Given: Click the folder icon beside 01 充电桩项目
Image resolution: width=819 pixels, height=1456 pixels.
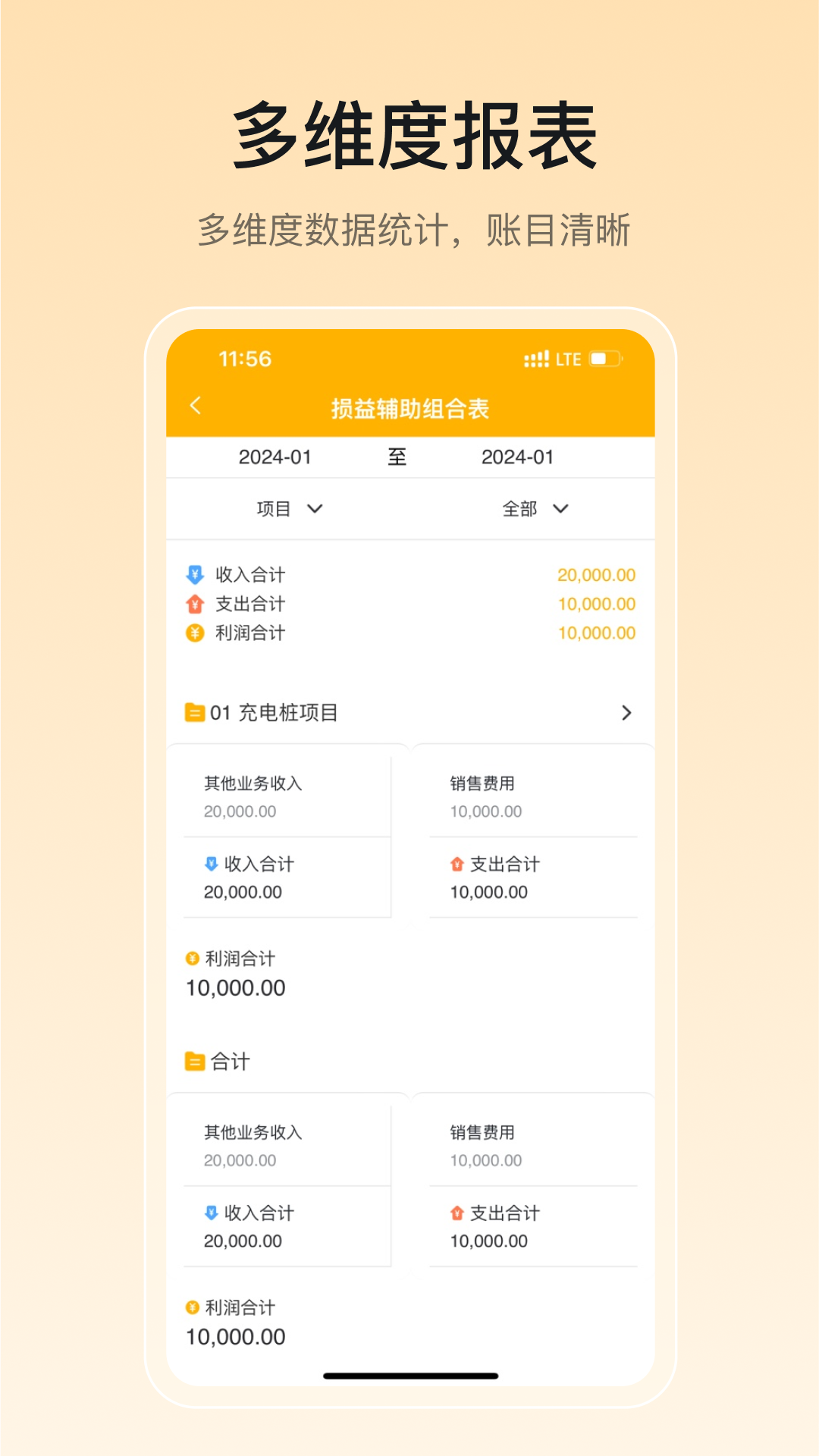Looking at the screenshot, I should [195, 713].
